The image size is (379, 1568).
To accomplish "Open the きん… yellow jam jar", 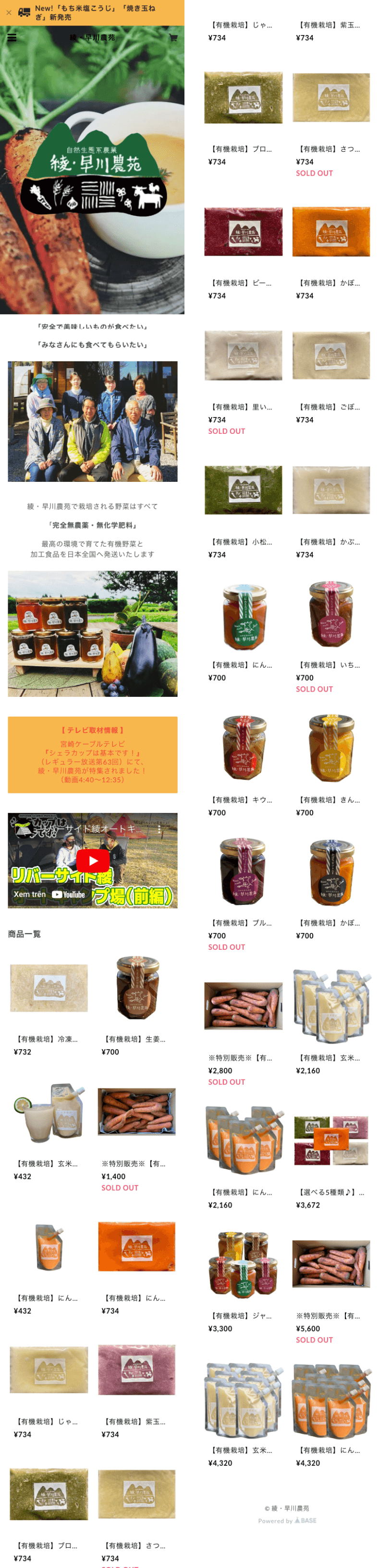I will [x=331, y=749].
